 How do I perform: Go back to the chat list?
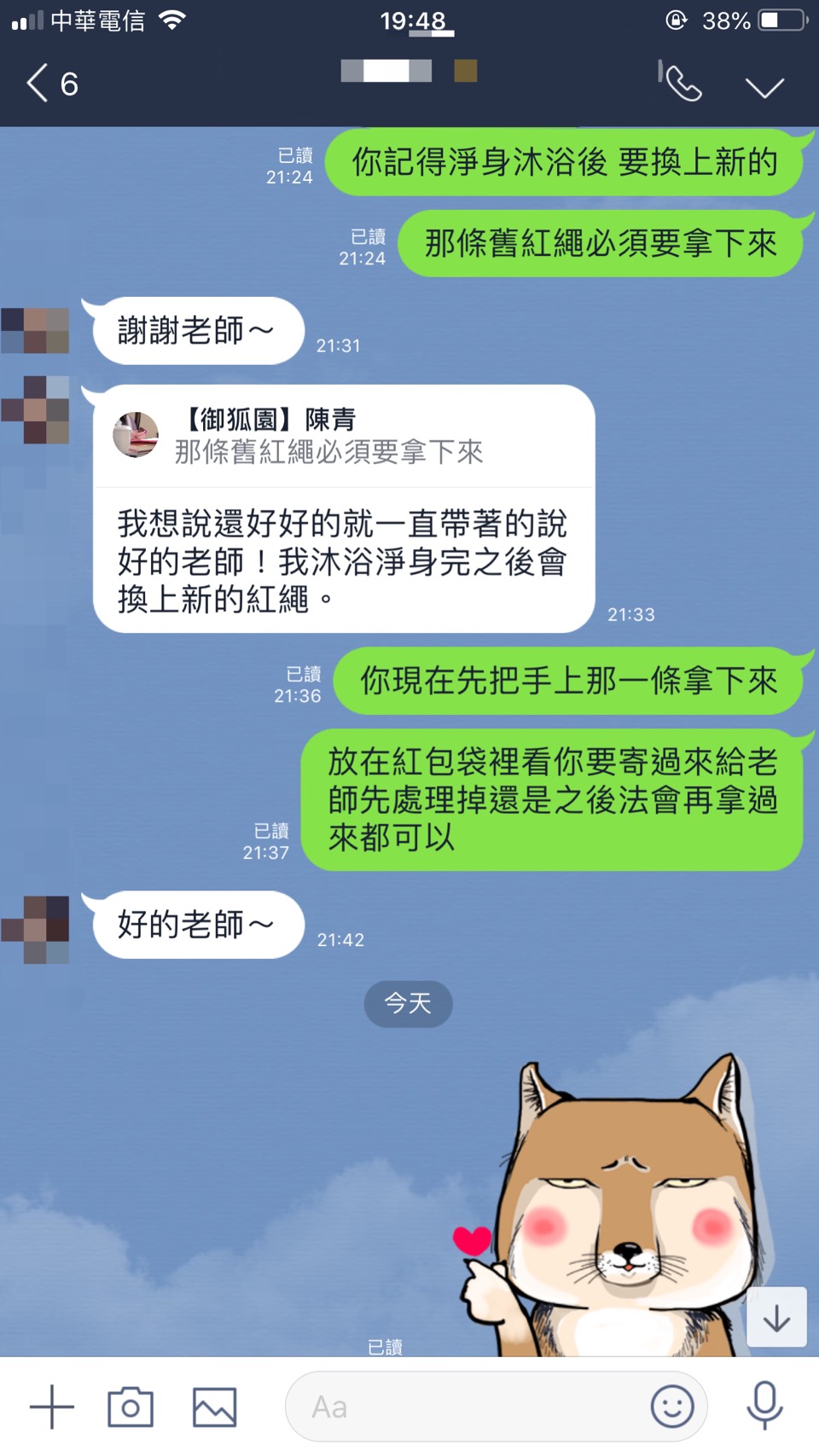click(x=49, y=84)
